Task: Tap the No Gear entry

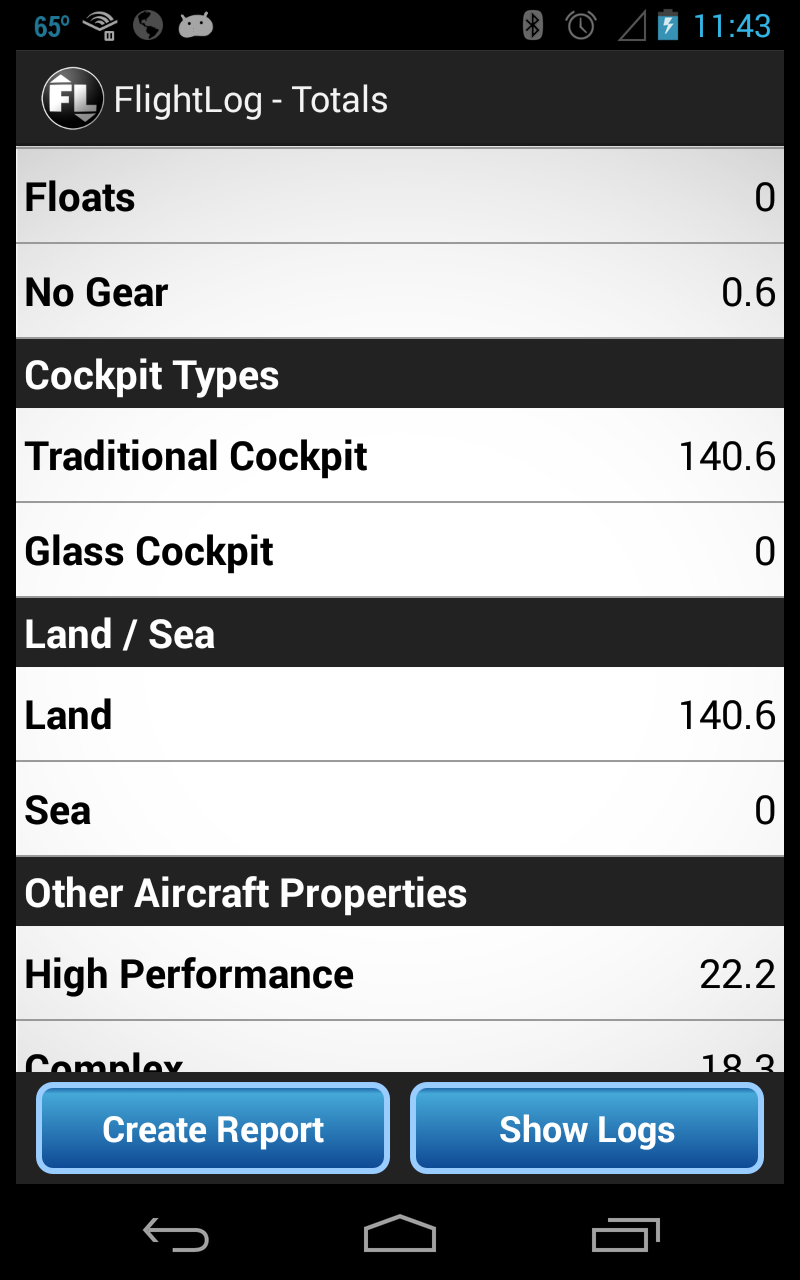Action: [x=400, y=292]
